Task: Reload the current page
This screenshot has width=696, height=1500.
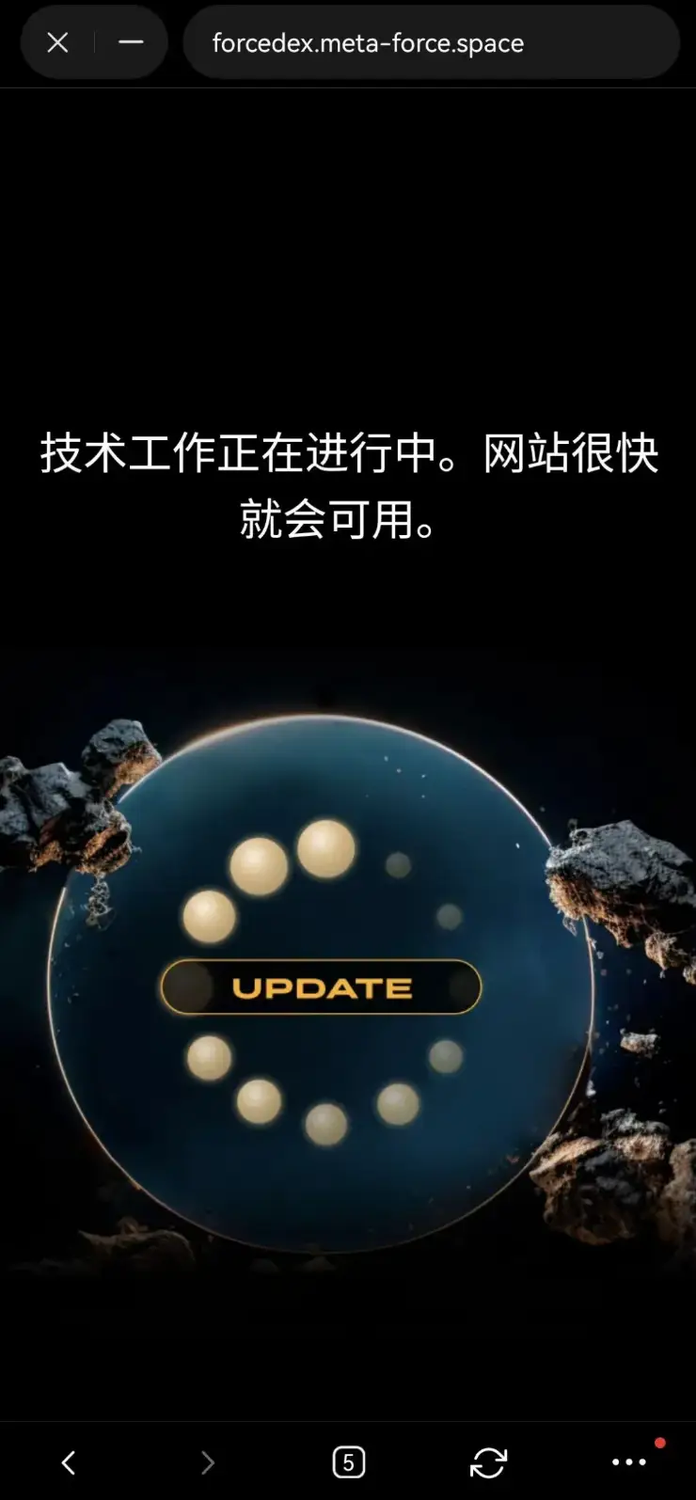Action: (488, 1463)
